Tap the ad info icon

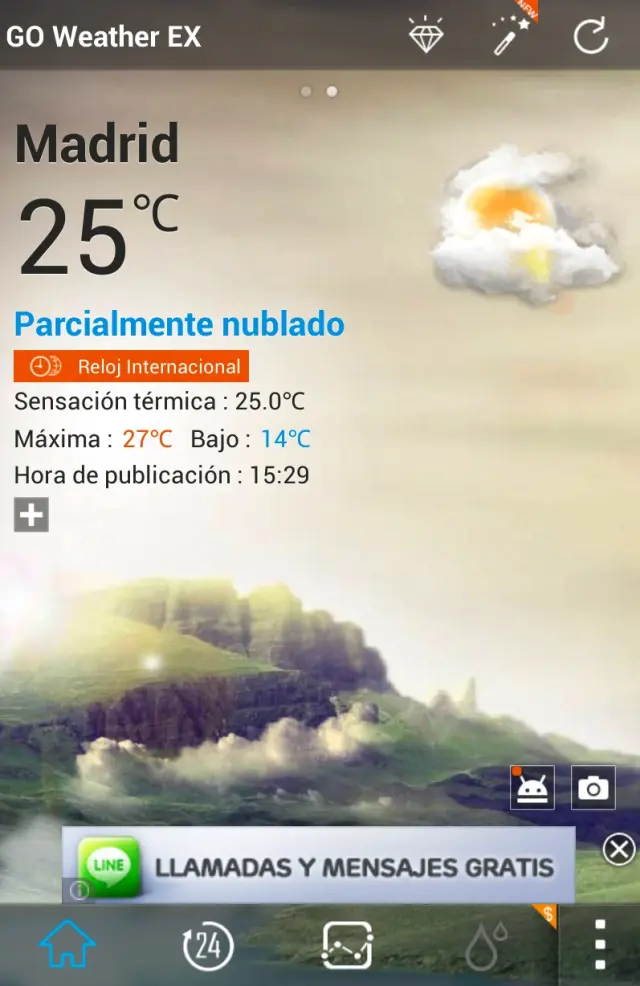(79, 890)
